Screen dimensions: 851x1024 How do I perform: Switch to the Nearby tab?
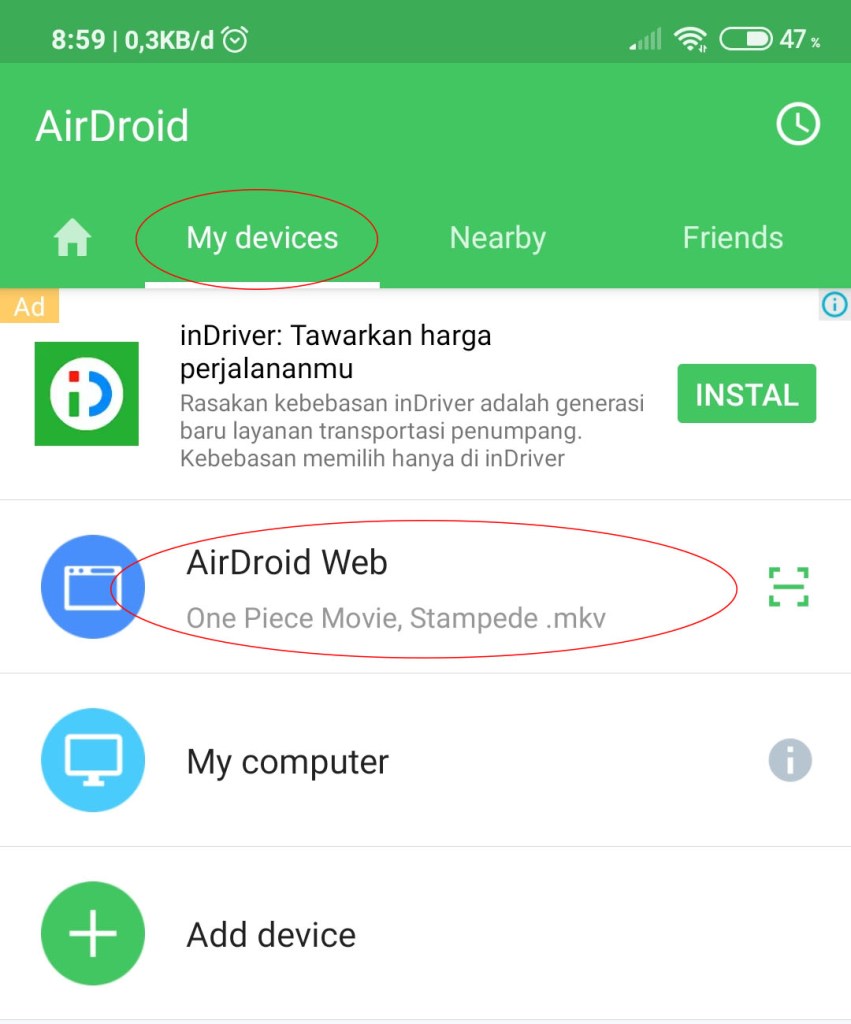(497, 238)
